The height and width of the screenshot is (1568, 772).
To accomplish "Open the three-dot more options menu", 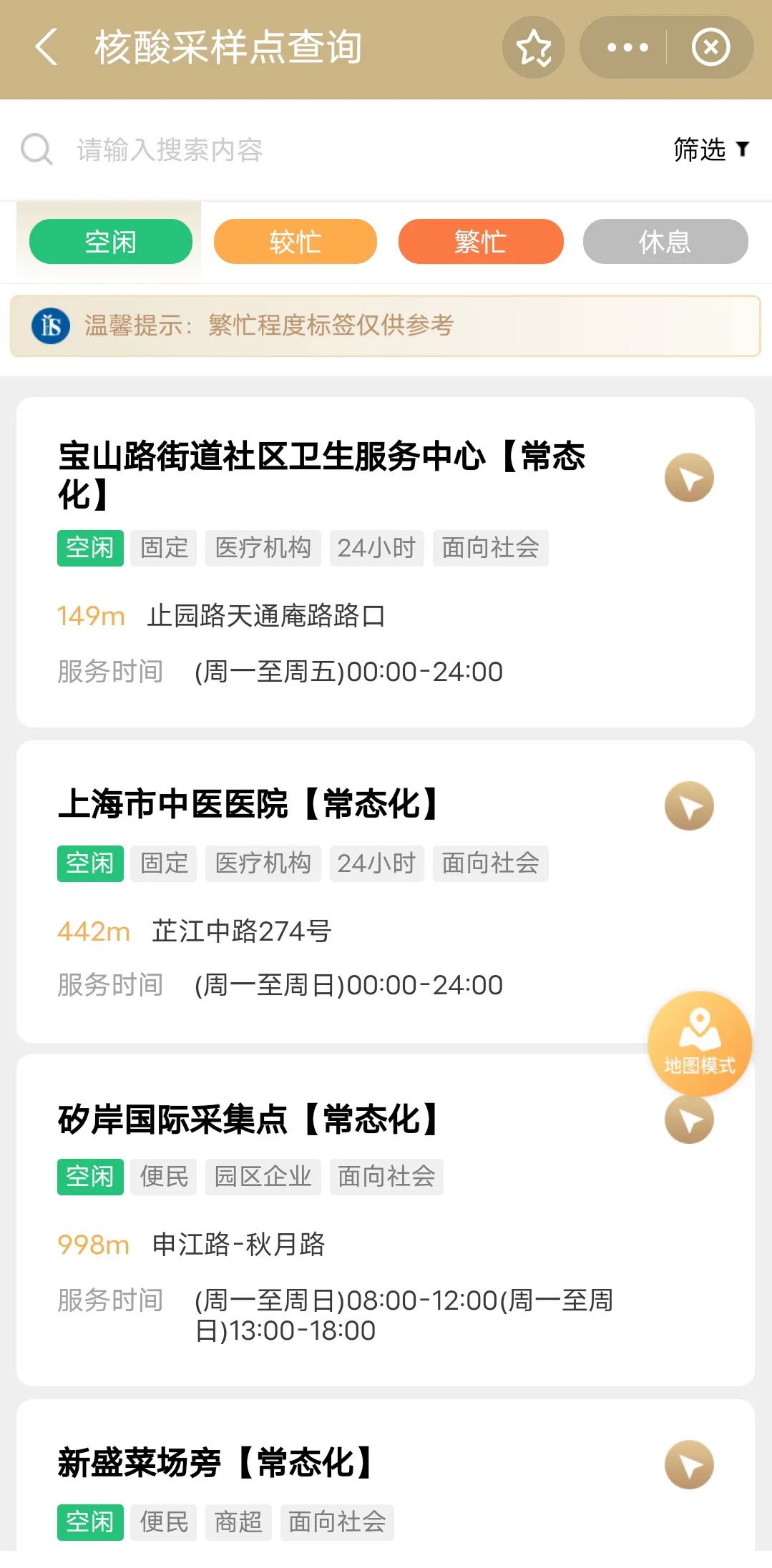I will point(627,48).
